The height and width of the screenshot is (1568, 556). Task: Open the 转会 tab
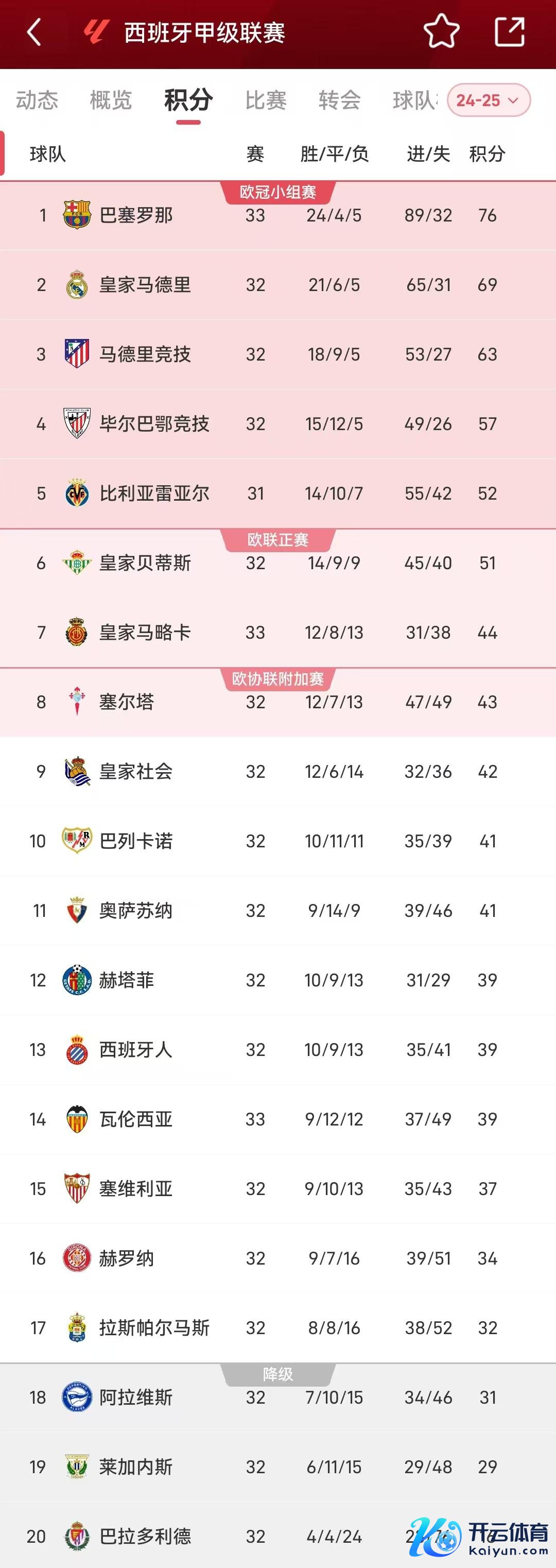coord(339,100)
